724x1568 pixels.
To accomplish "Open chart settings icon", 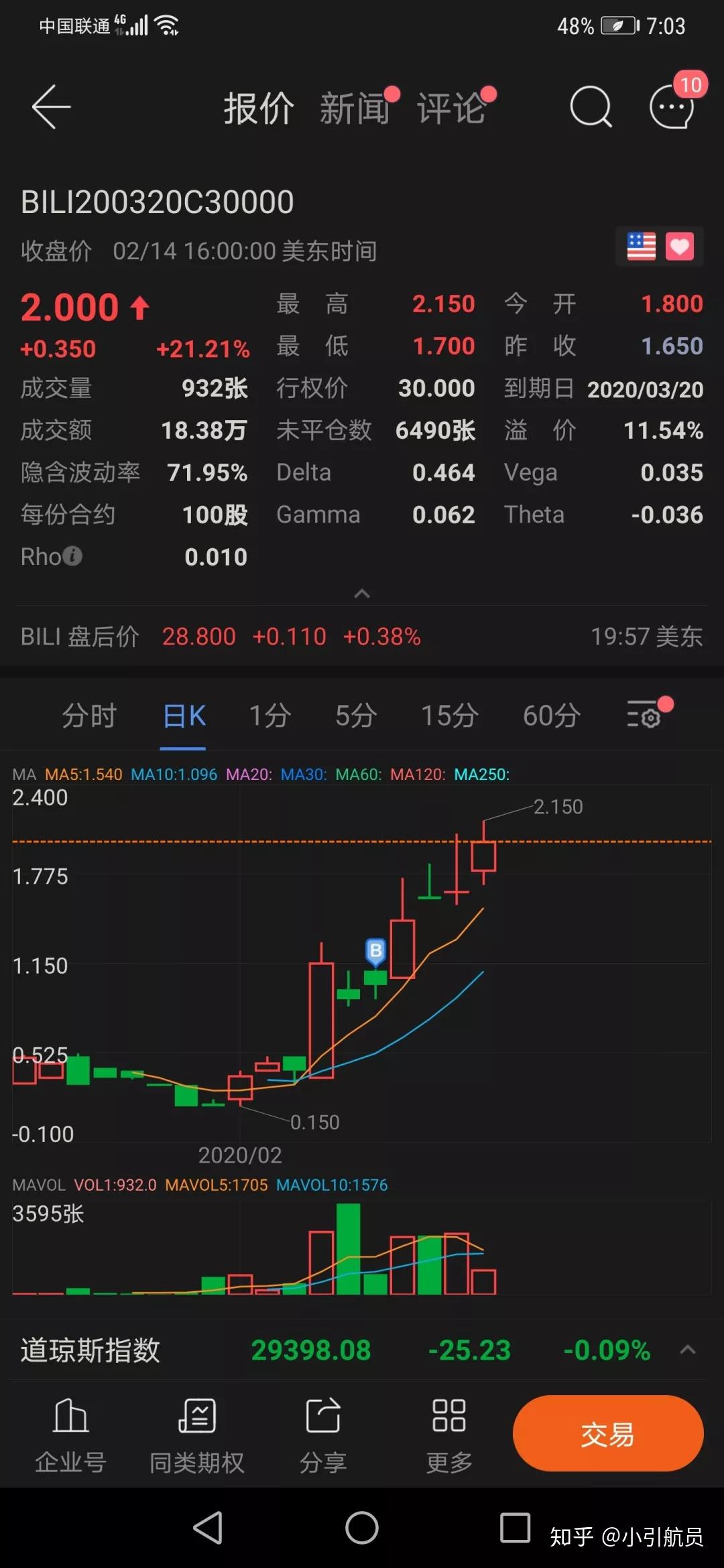I will coord(644,714).
